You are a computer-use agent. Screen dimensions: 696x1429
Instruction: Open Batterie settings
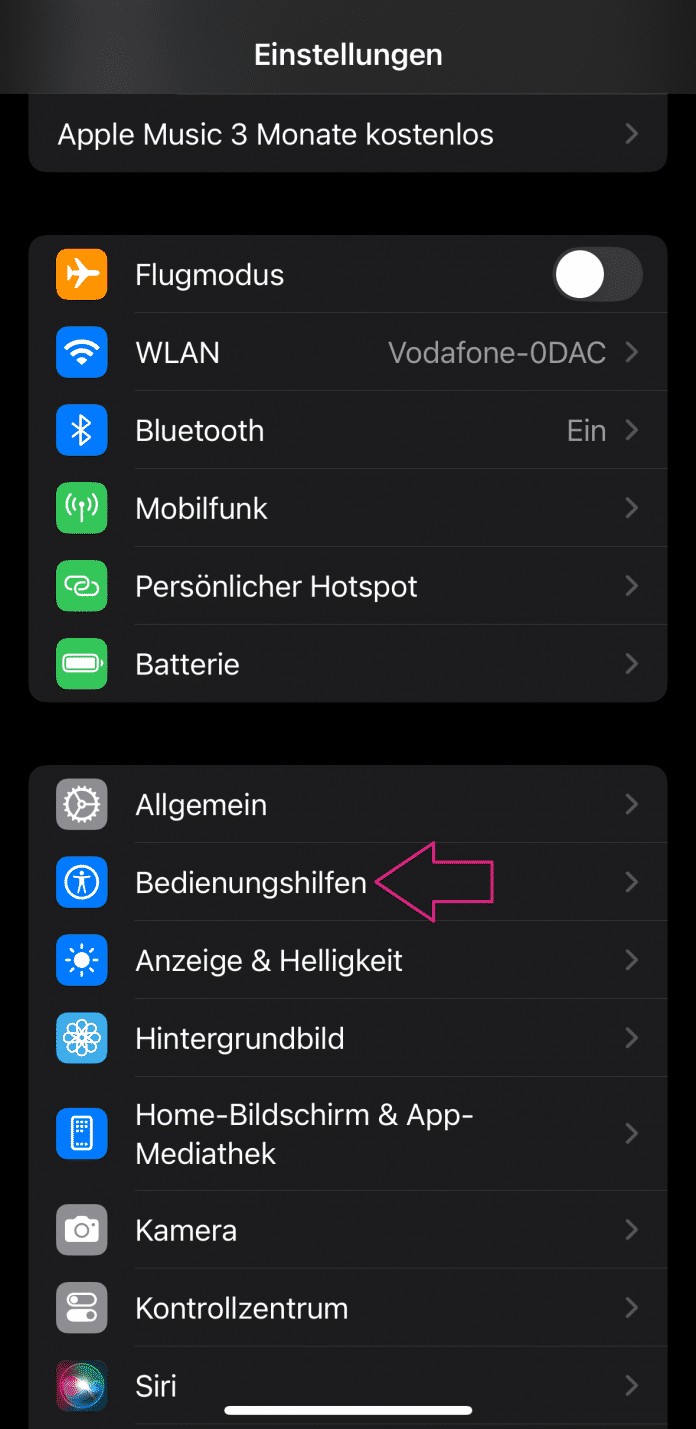[x=347, y=665]
